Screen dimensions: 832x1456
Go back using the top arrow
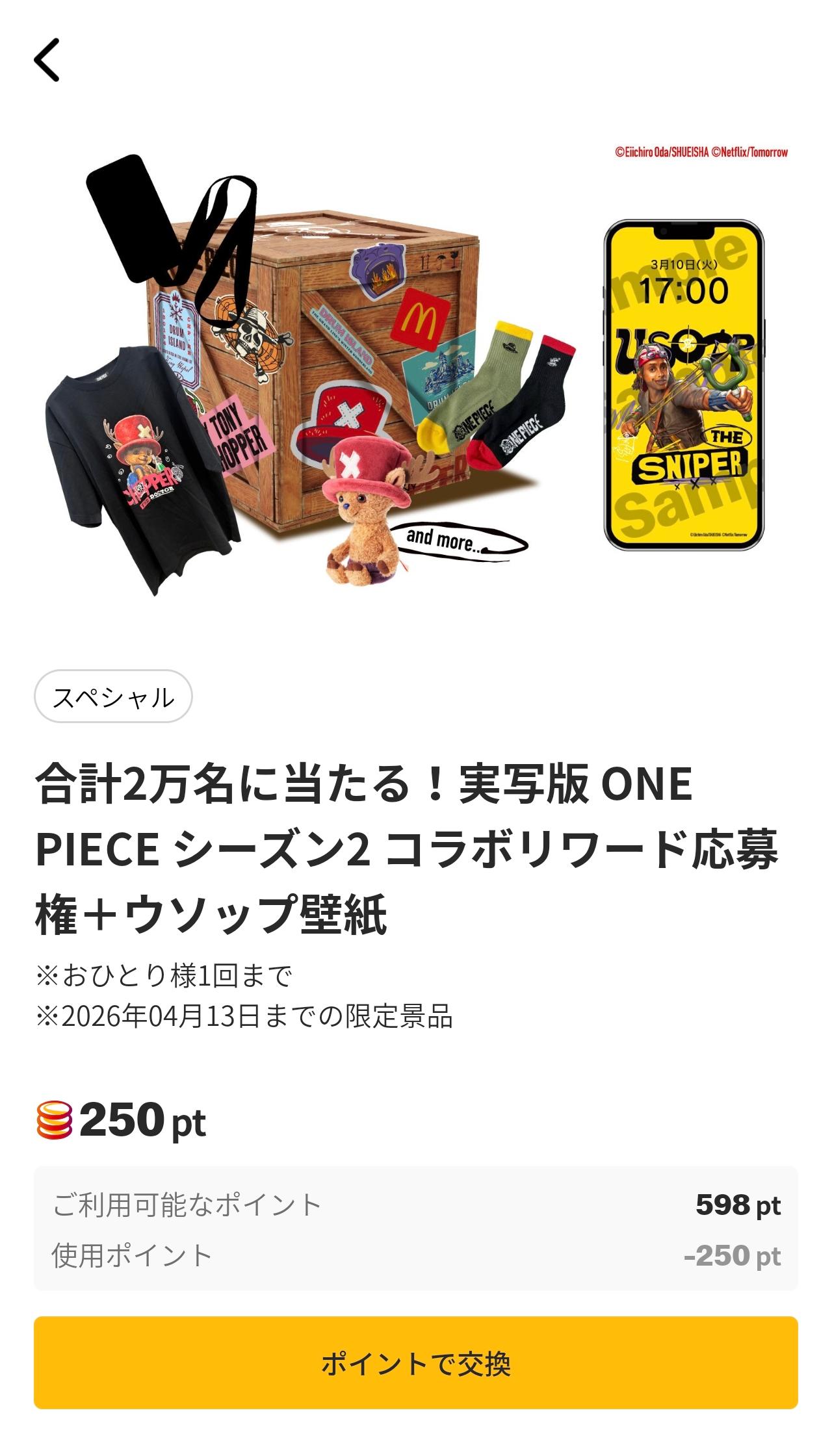pyautogui.click(x=47, y=60)
